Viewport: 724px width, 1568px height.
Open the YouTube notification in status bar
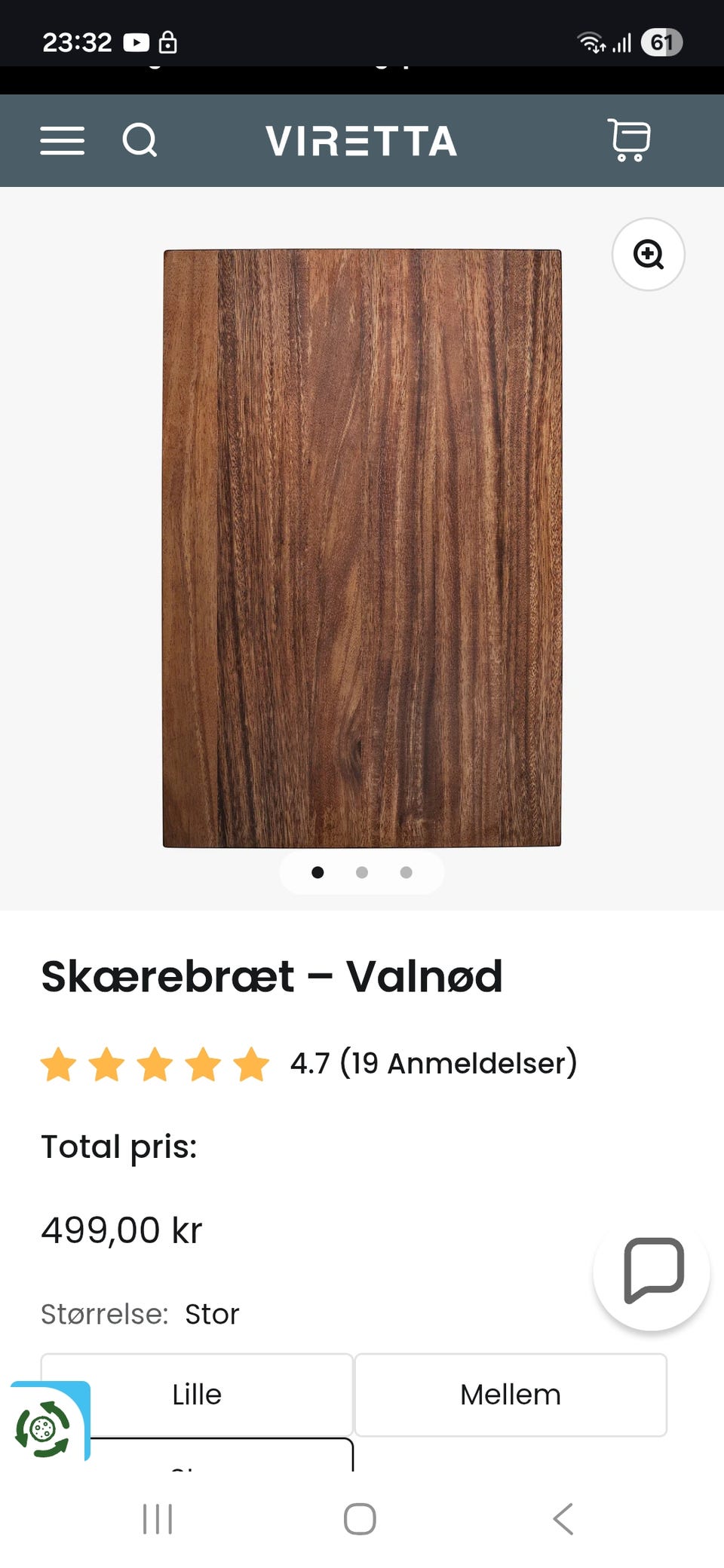137,41
